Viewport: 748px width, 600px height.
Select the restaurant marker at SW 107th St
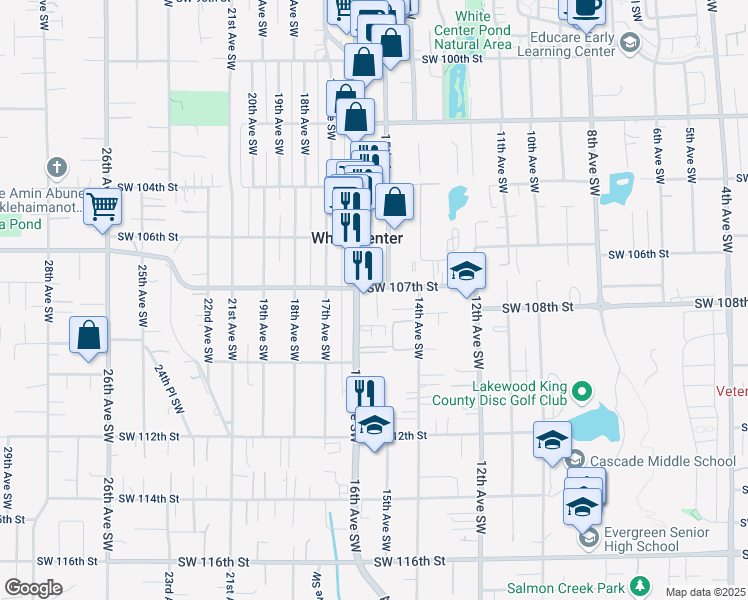click(x=363, y=266)
